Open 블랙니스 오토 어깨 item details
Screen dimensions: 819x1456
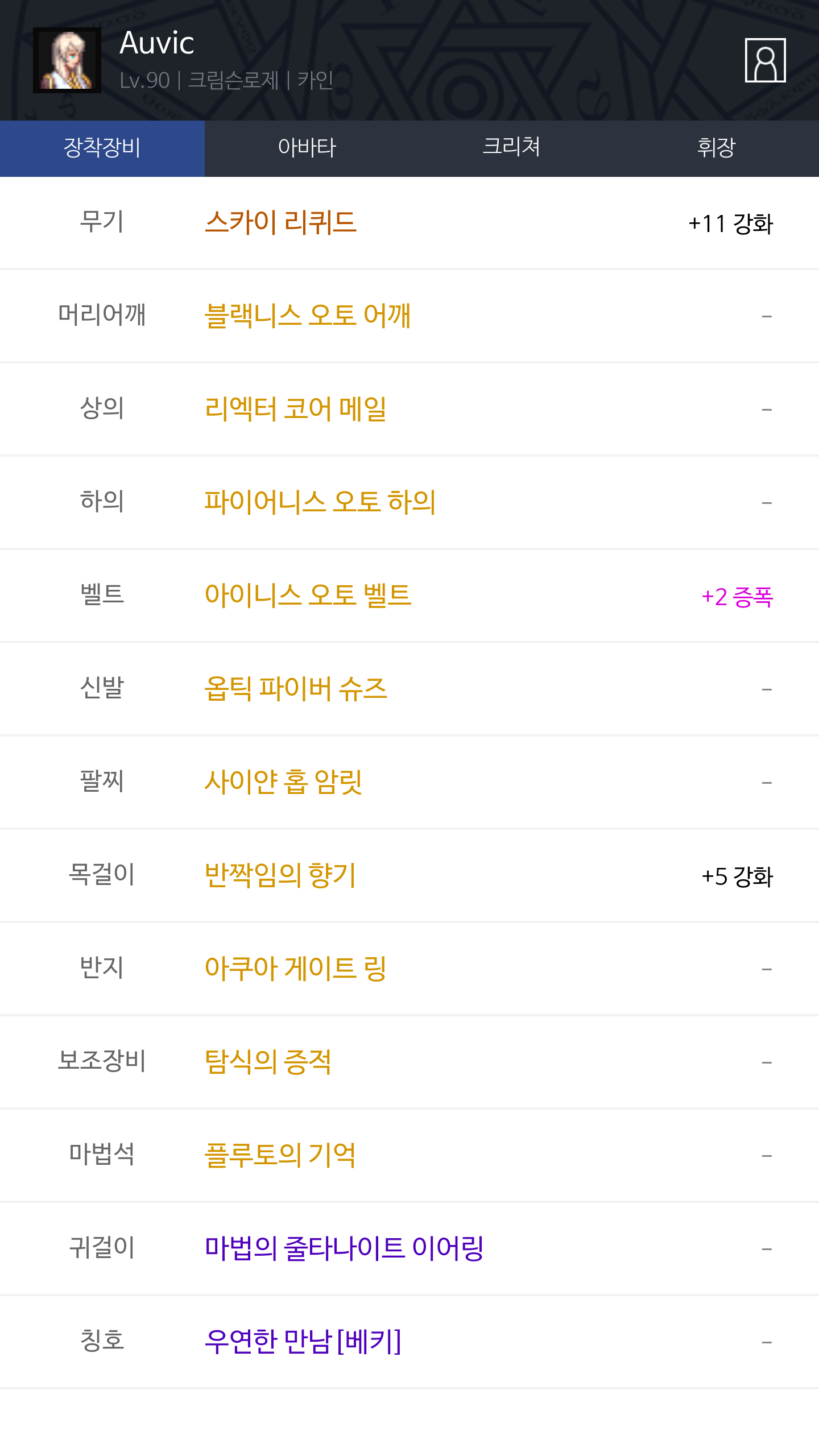(x=307, y=316)
